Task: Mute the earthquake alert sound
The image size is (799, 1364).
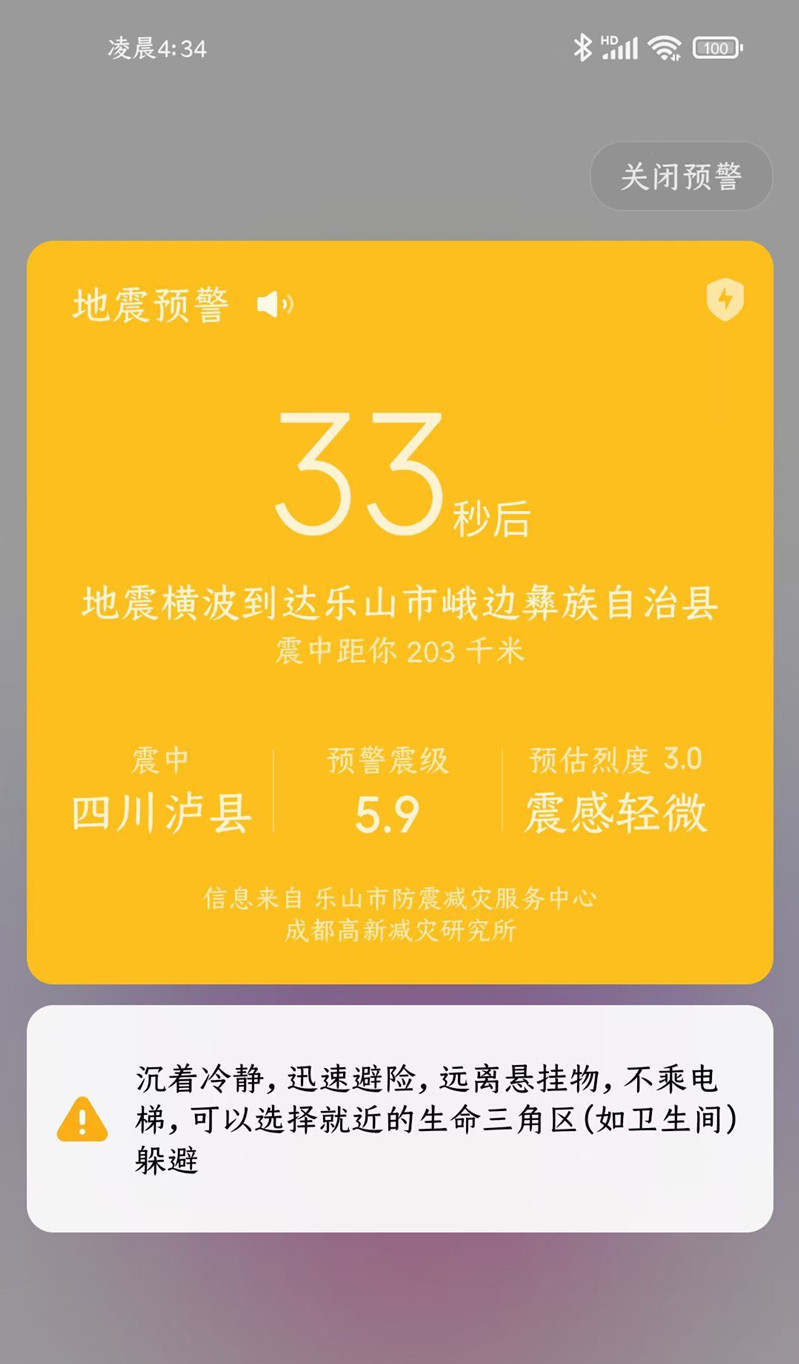Action: click(x=274, y=304)
